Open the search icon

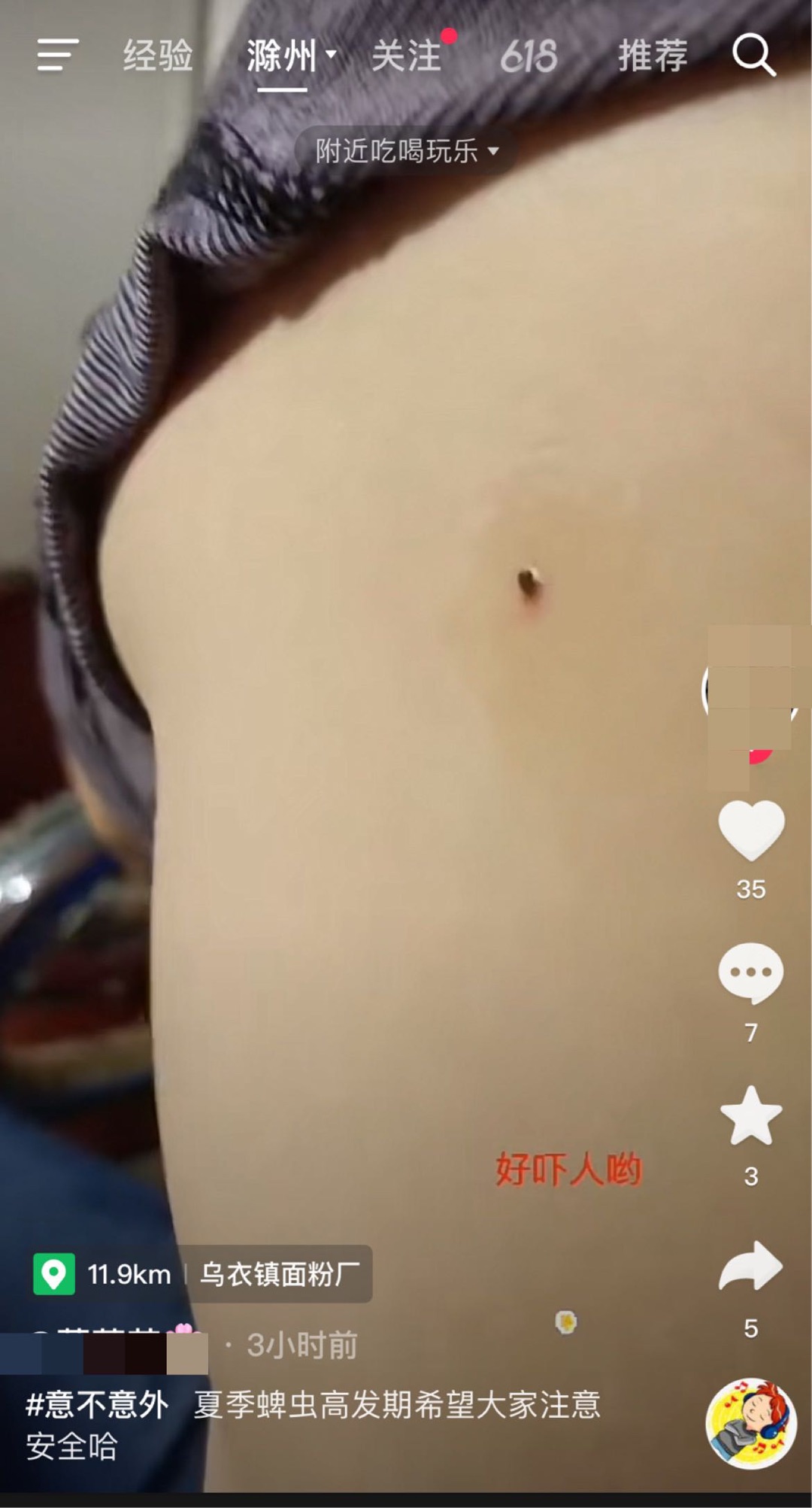(x=753, y=55)
